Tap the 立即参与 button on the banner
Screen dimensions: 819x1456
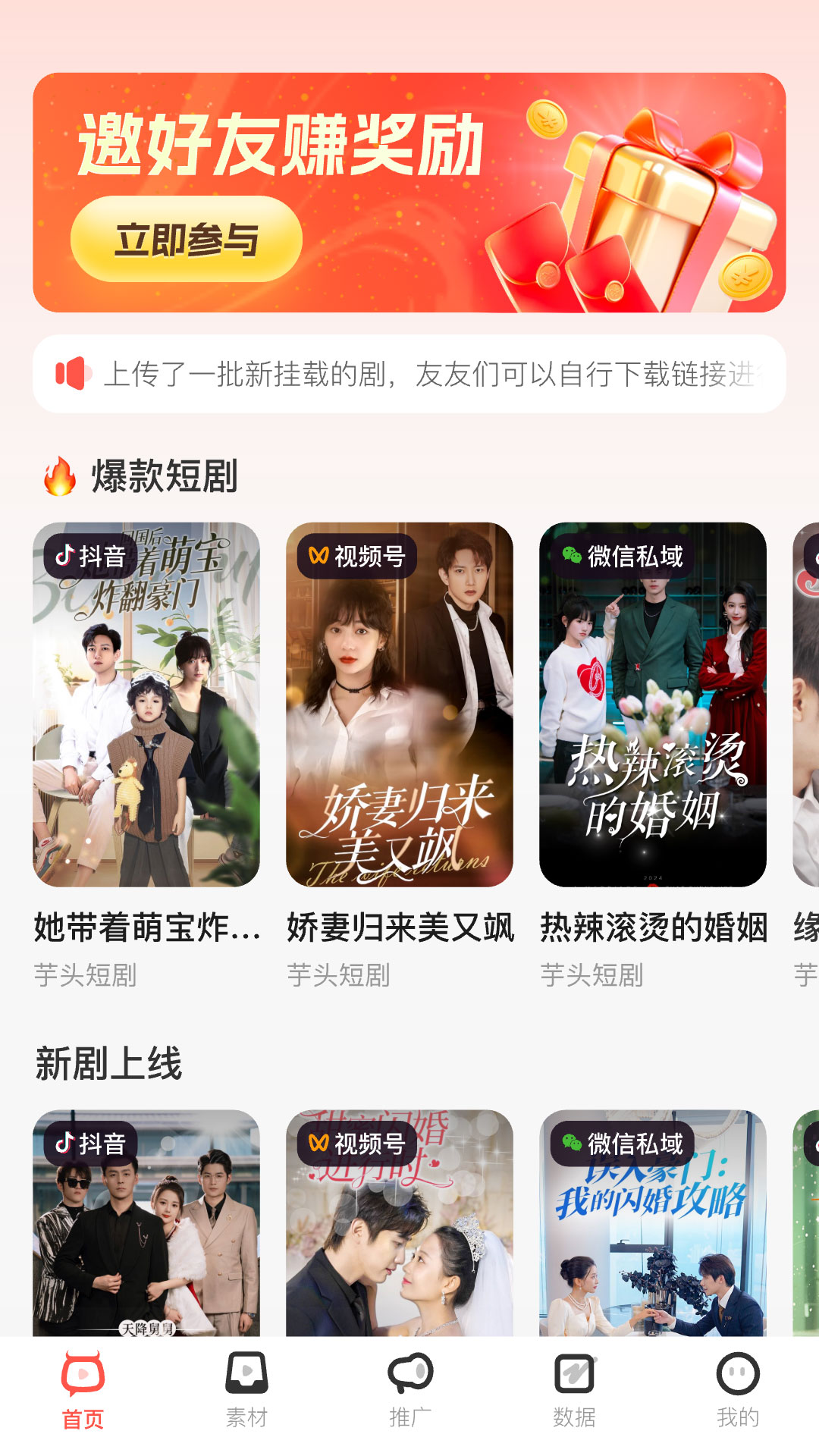click(x=187, y=240)
